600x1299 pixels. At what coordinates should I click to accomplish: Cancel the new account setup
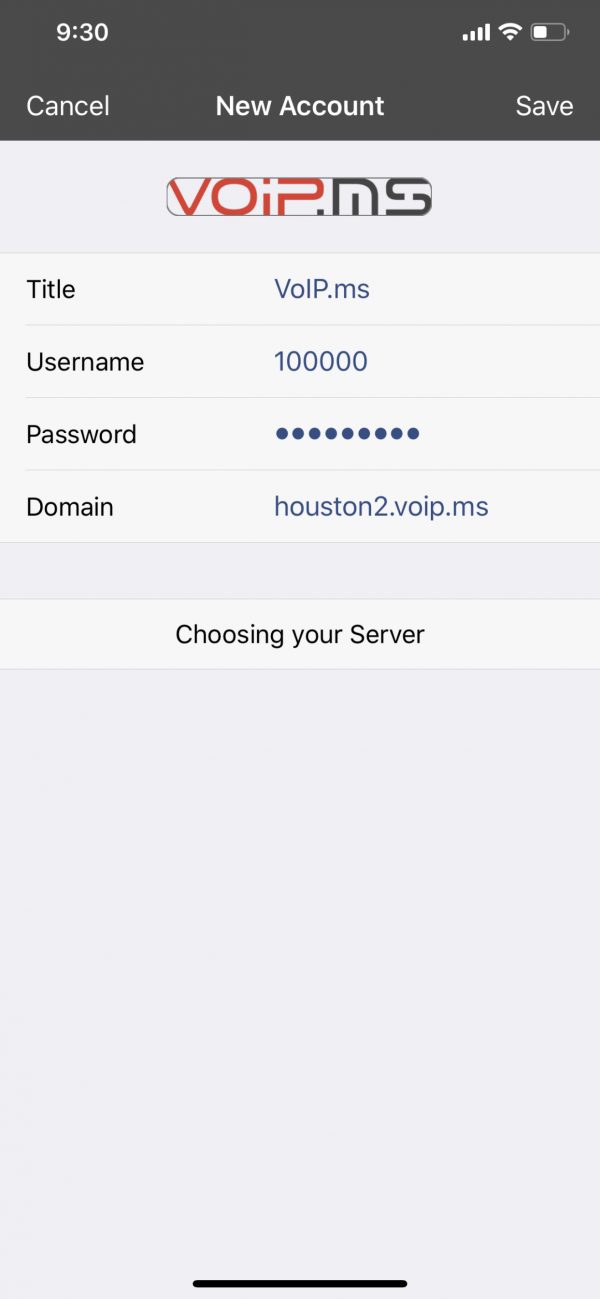pos(68,106)
